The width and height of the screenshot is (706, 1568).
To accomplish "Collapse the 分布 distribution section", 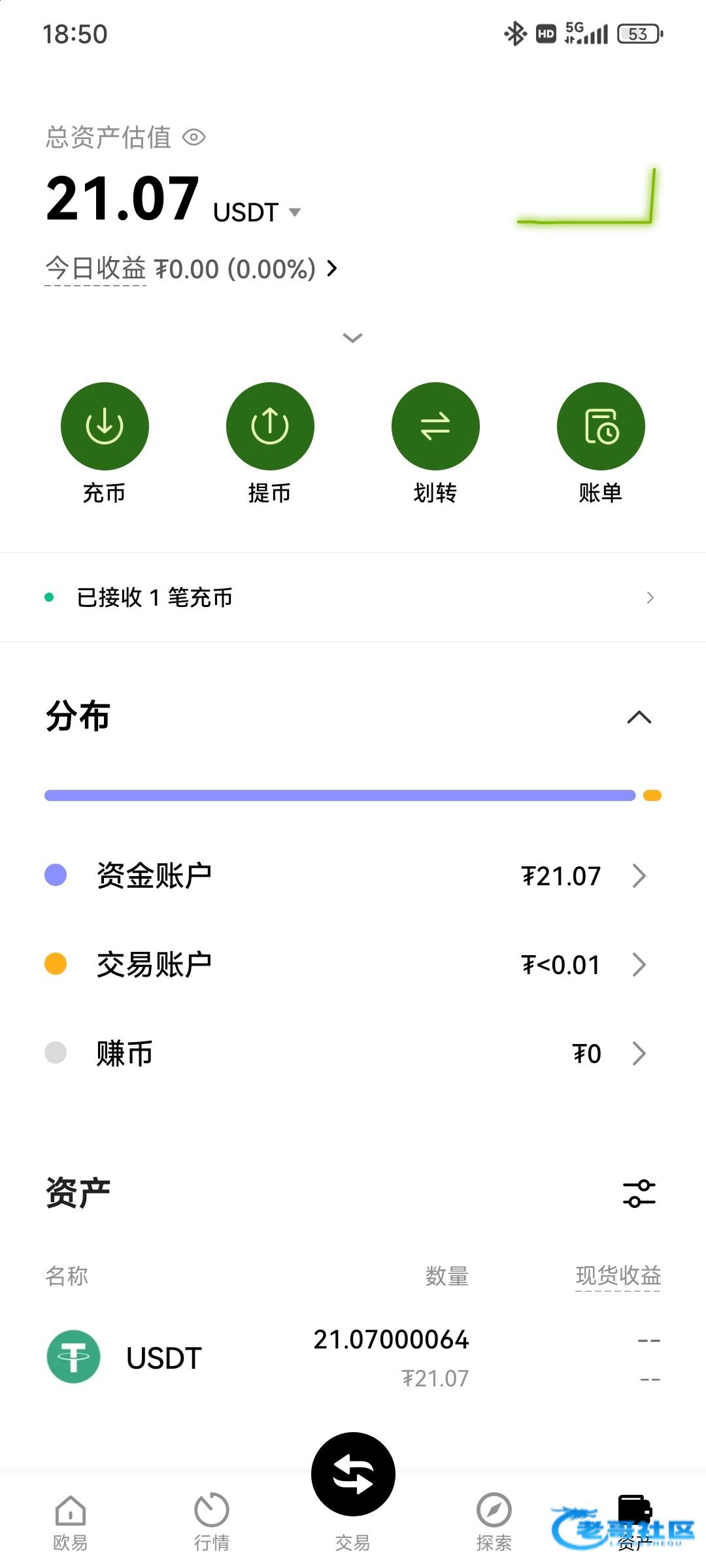I will [639, 717].
